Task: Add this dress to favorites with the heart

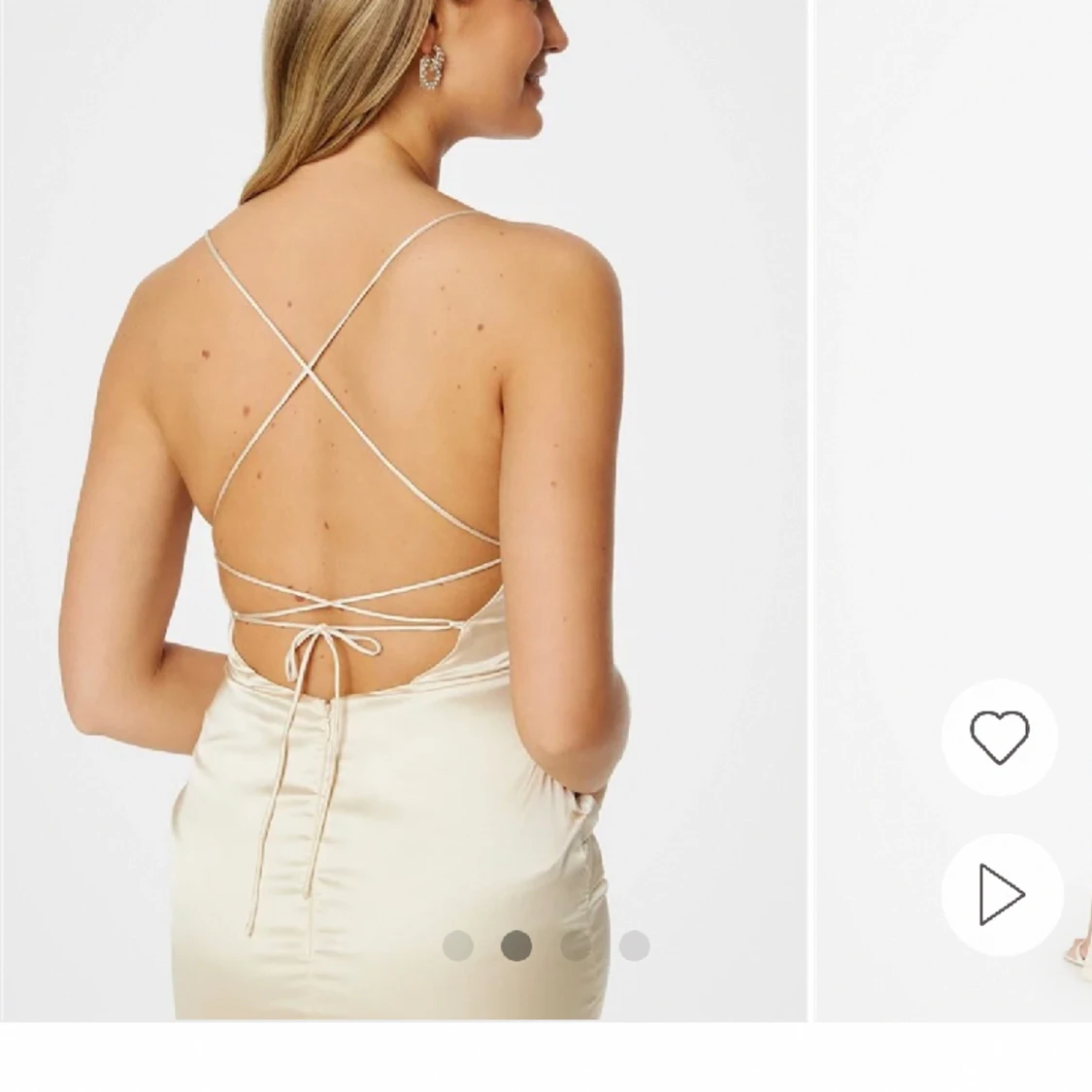Action: click(x=1000, y=738)
